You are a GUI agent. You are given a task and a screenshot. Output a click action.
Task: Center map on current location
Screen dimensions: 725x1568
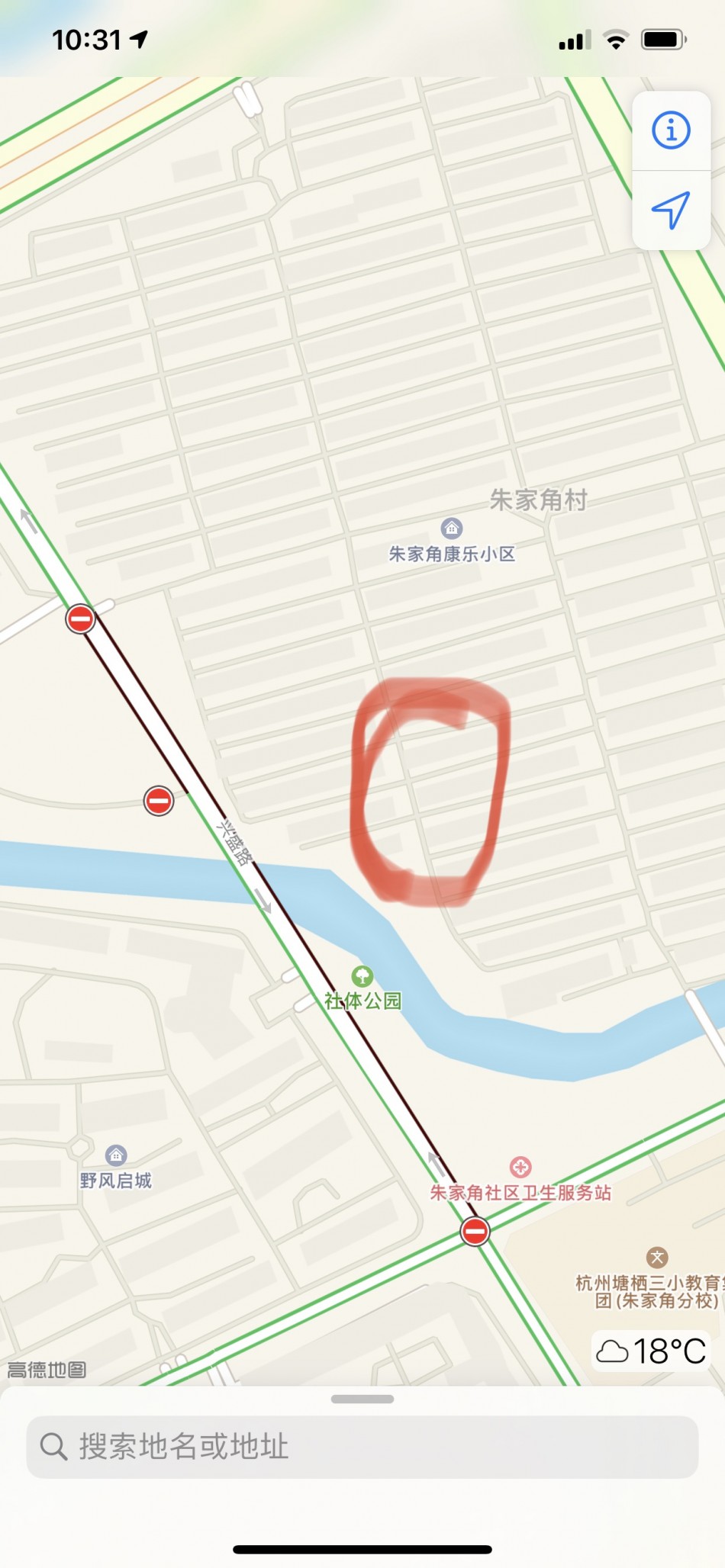click(x=671, y=210)
